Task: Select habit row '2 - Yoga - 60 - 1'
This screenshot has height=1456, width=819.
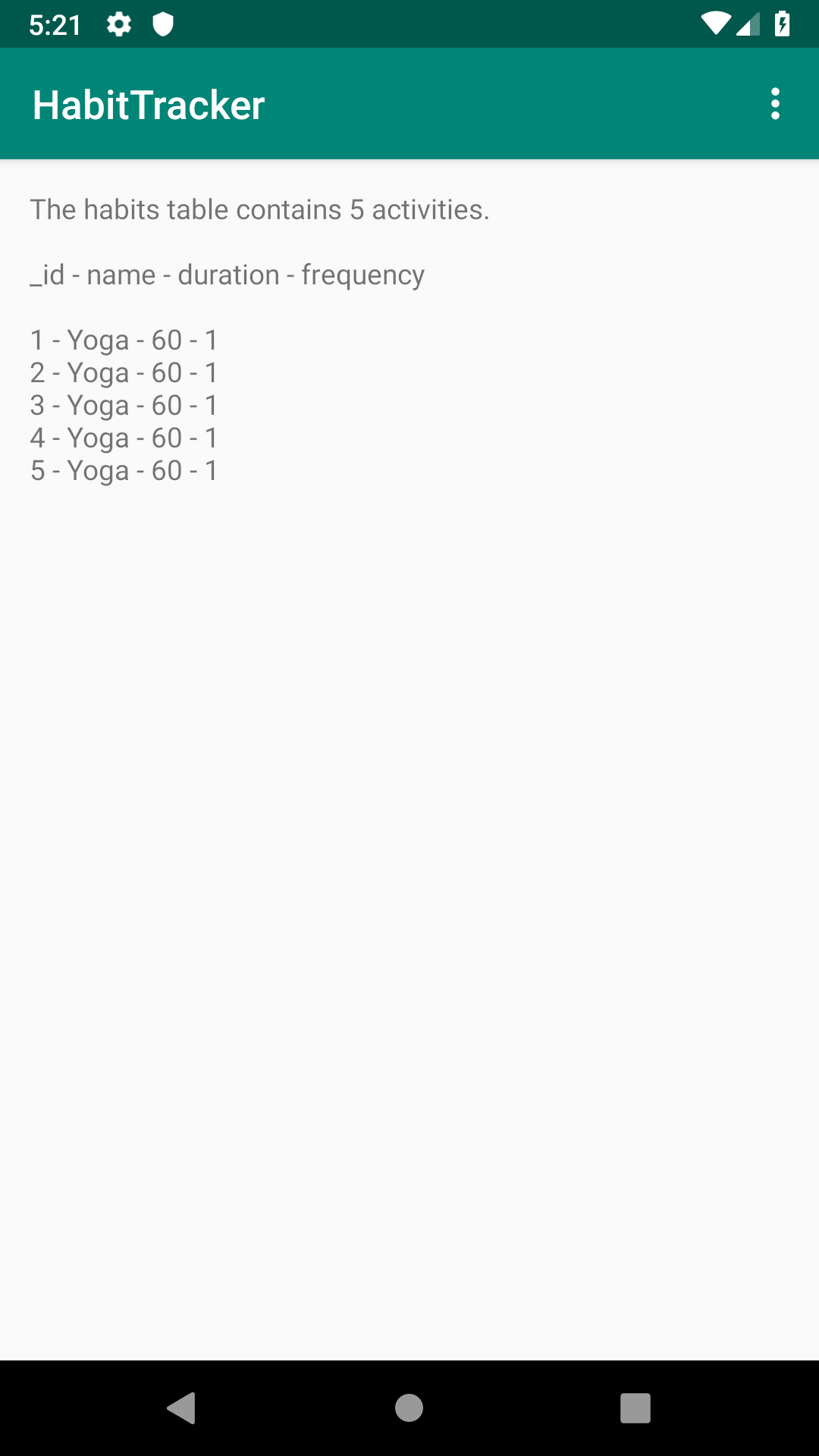Action: tap(124, 373)
